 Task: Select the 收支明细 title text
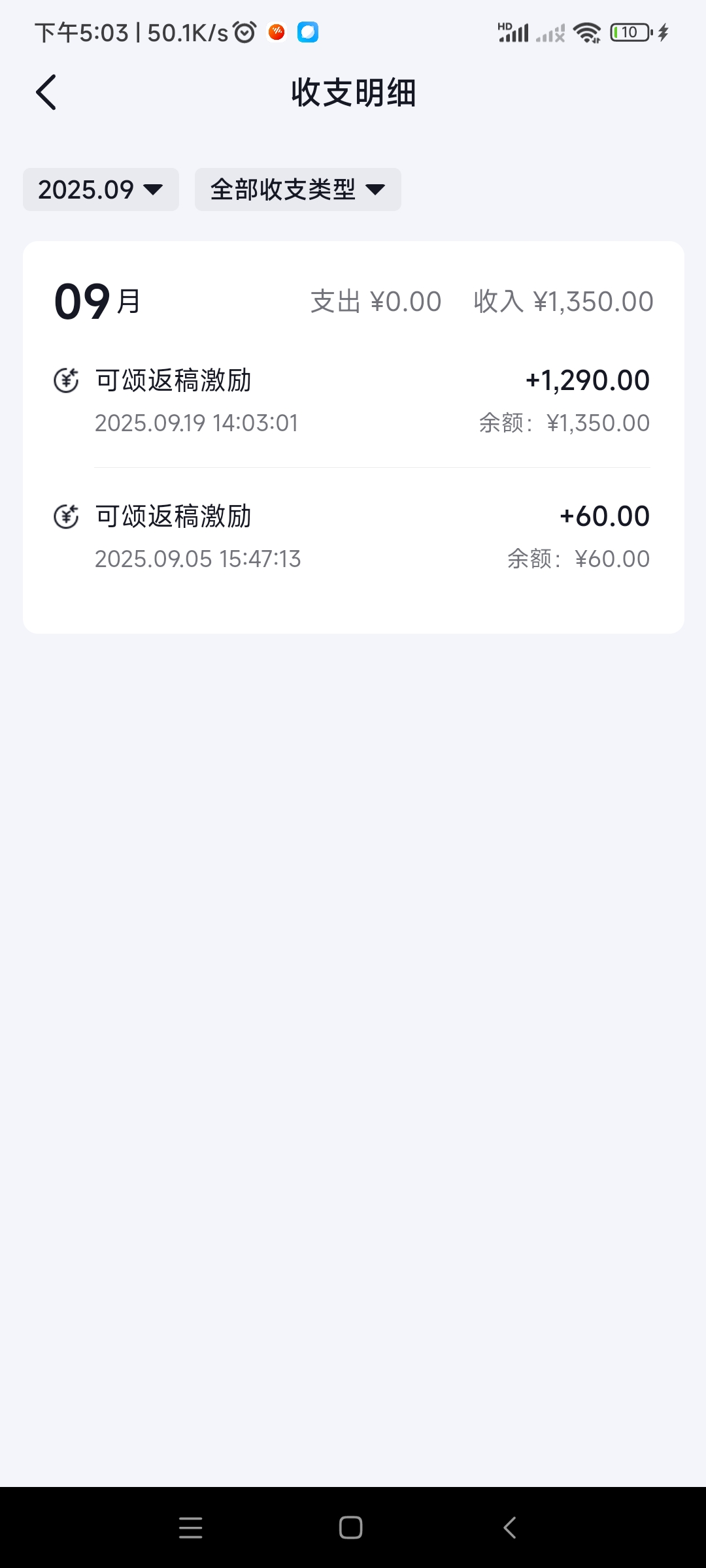(353, 93)
